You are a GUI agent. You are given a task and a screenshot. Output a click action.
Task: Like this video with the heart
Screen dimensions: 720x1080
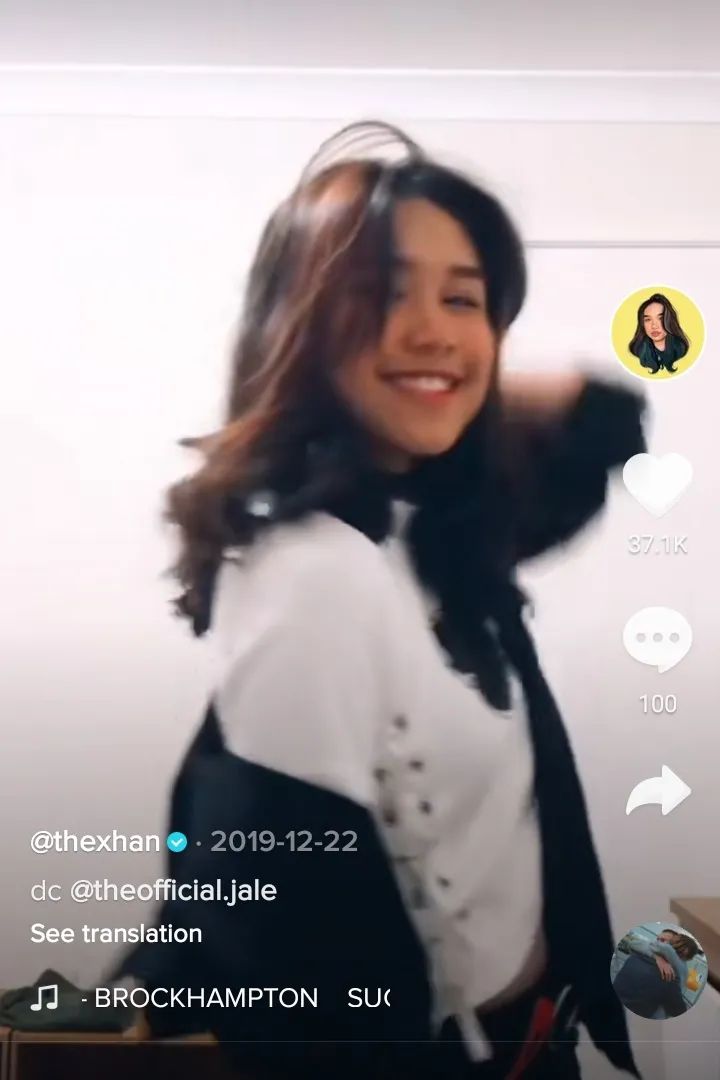point(657,486)
